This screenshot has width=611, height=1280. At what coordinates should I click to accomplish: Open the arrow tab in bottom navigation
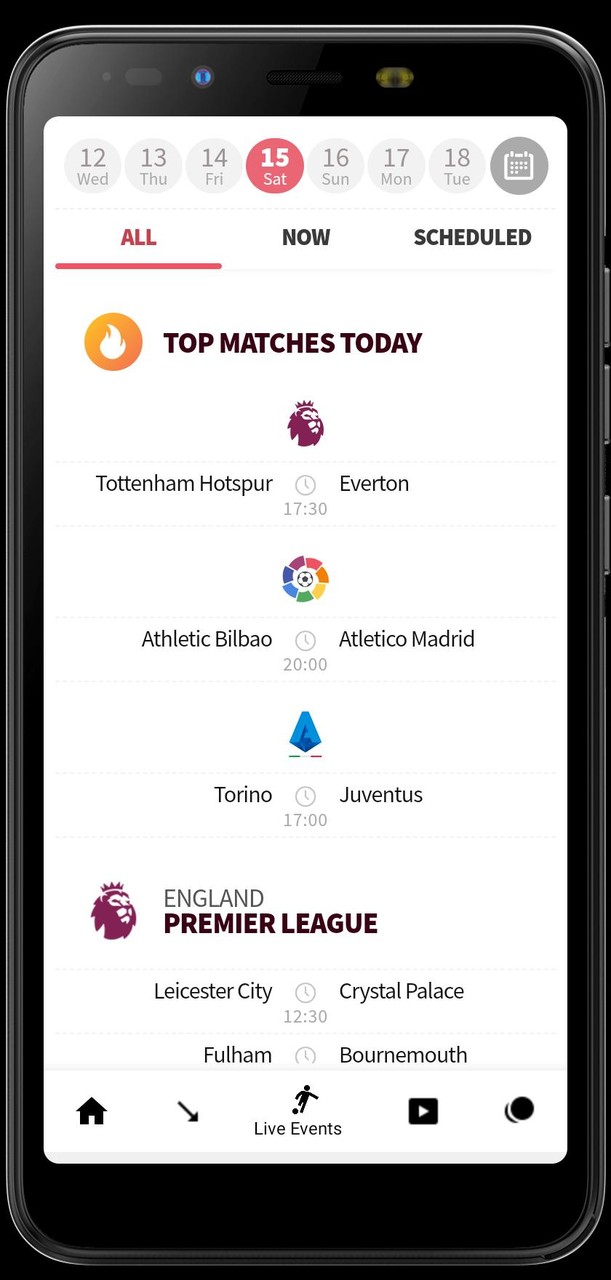[x=188, y=1111]
